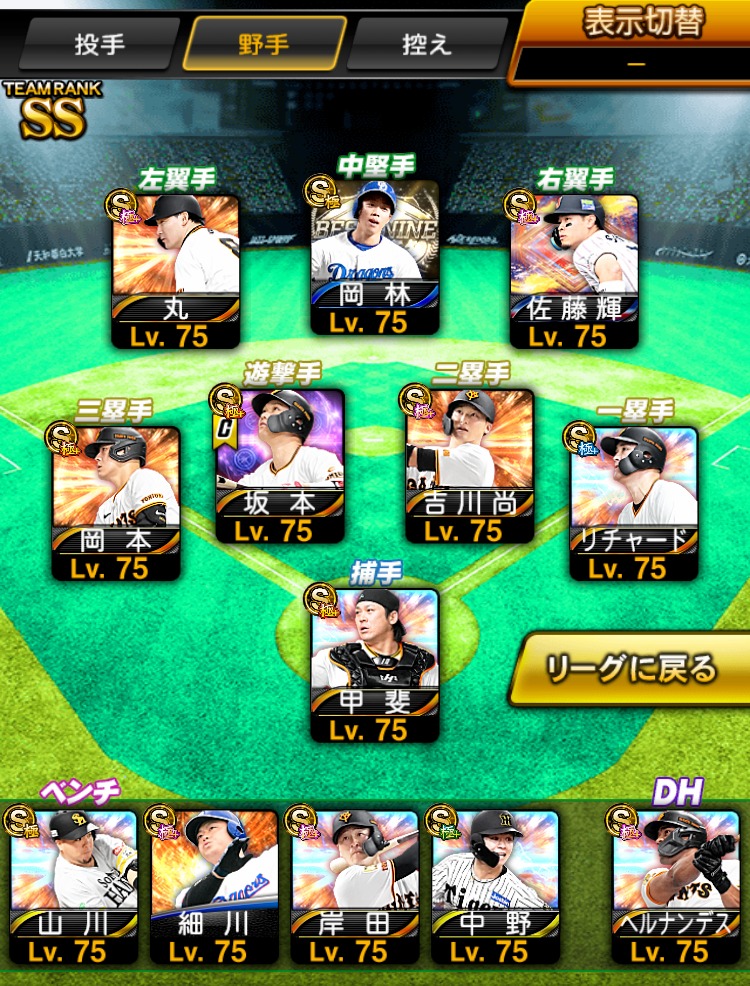750x986 pixels.
Task: Tap リーグに戻る to return to league
Action: pos(632,668)
